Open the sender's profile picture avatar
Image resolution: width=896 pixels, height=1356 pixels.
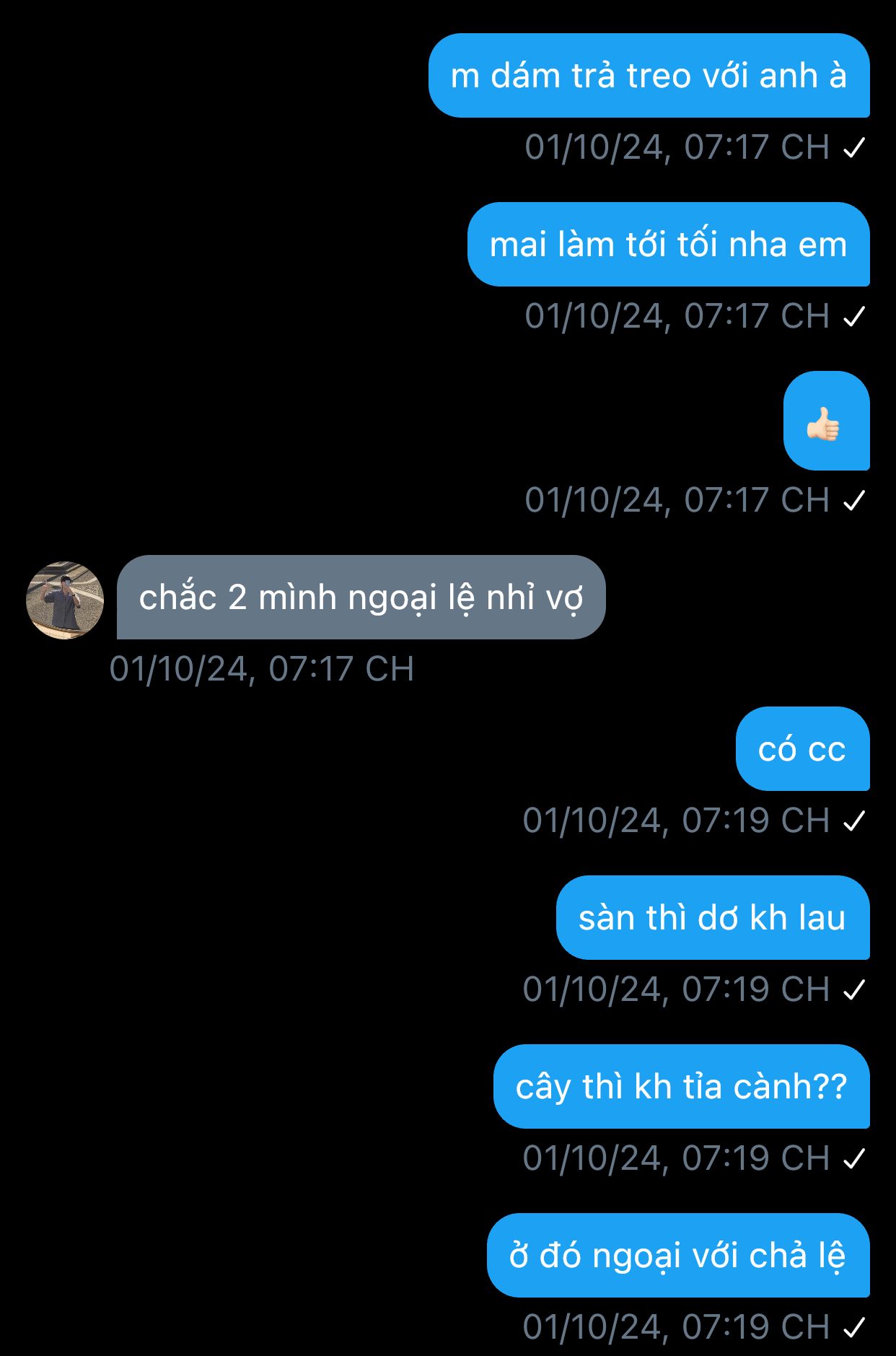click(65, 600)
